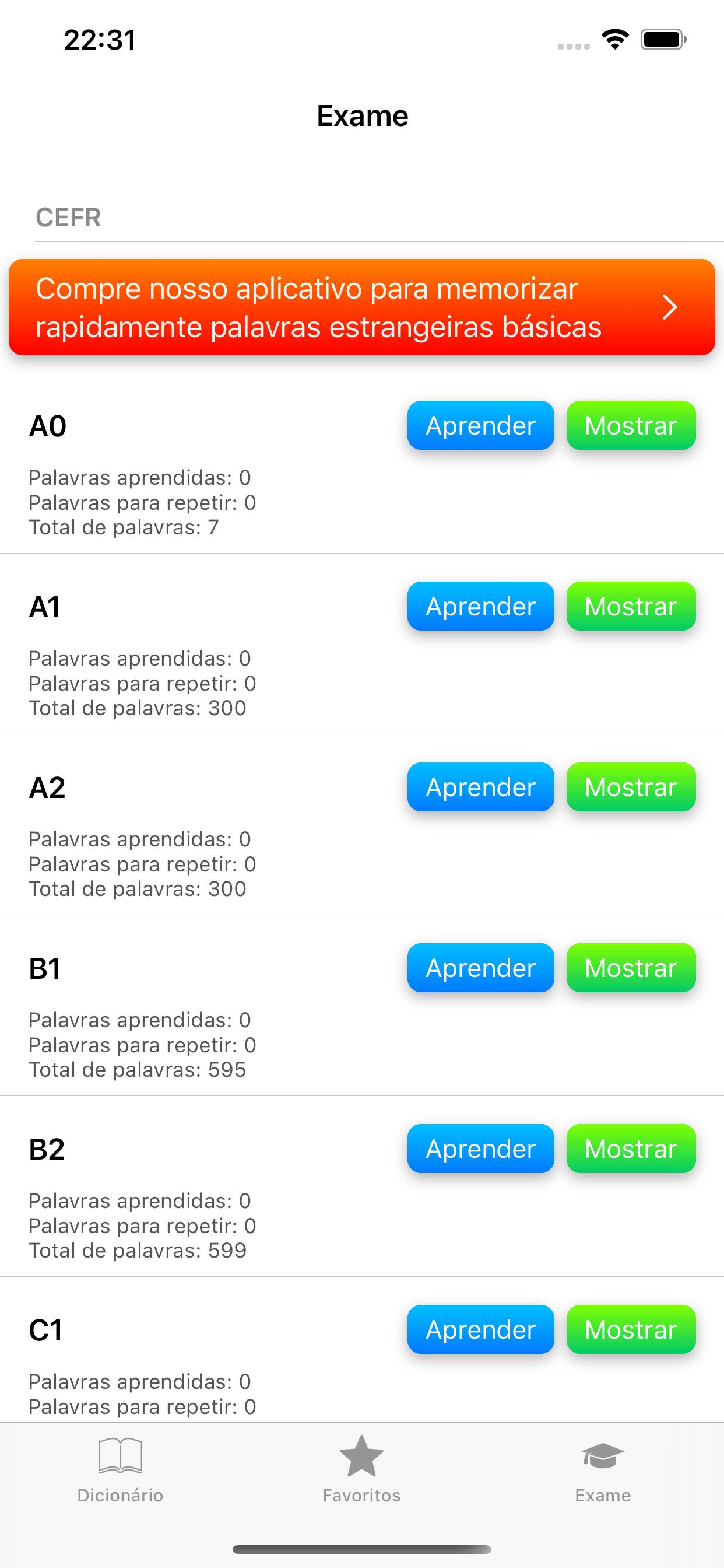Show B2 words with Mostrar
The height and width of the screenshot is (1568, 724).
[x=631, y=1148]
